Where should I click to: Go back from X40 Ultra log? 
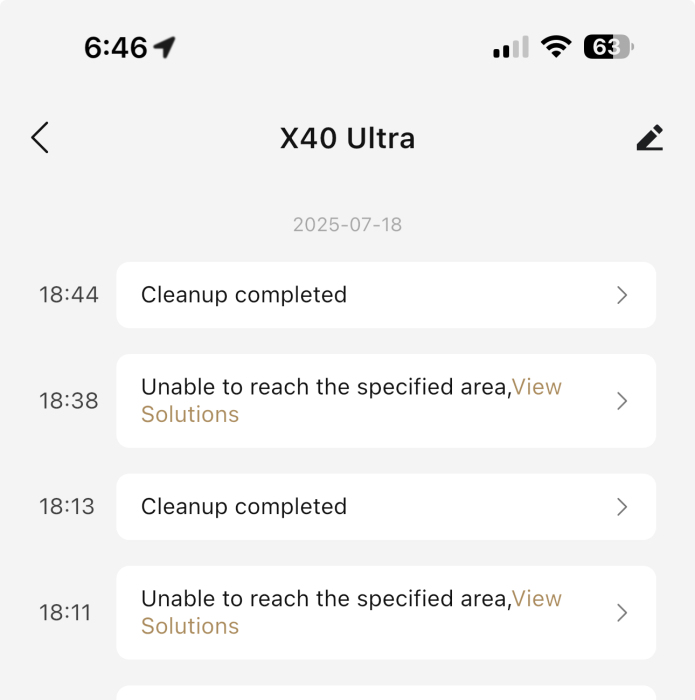pyautogui.click(x=40, y=138)
